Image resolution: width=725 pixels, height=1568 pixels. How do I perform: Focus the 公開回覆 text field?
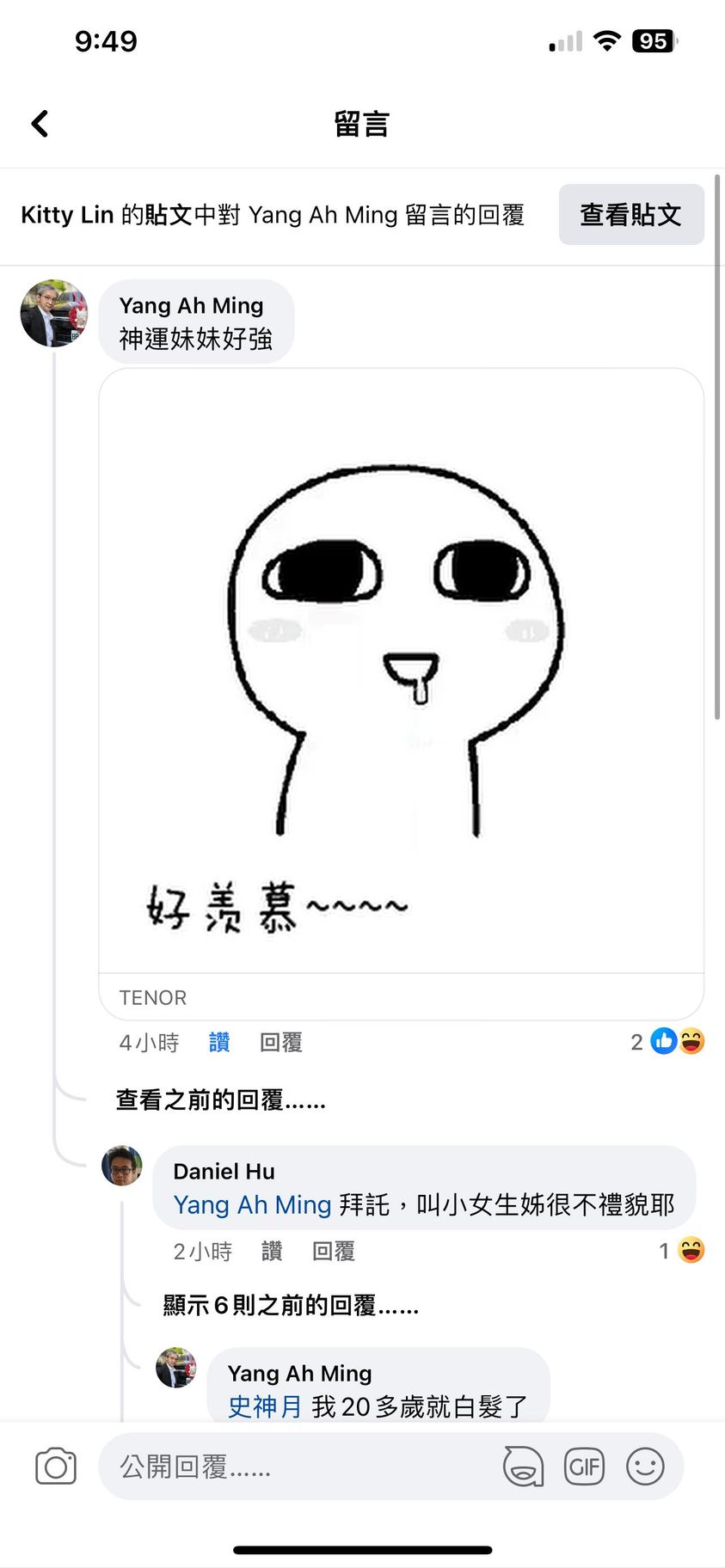click(x=292, y=1467)
